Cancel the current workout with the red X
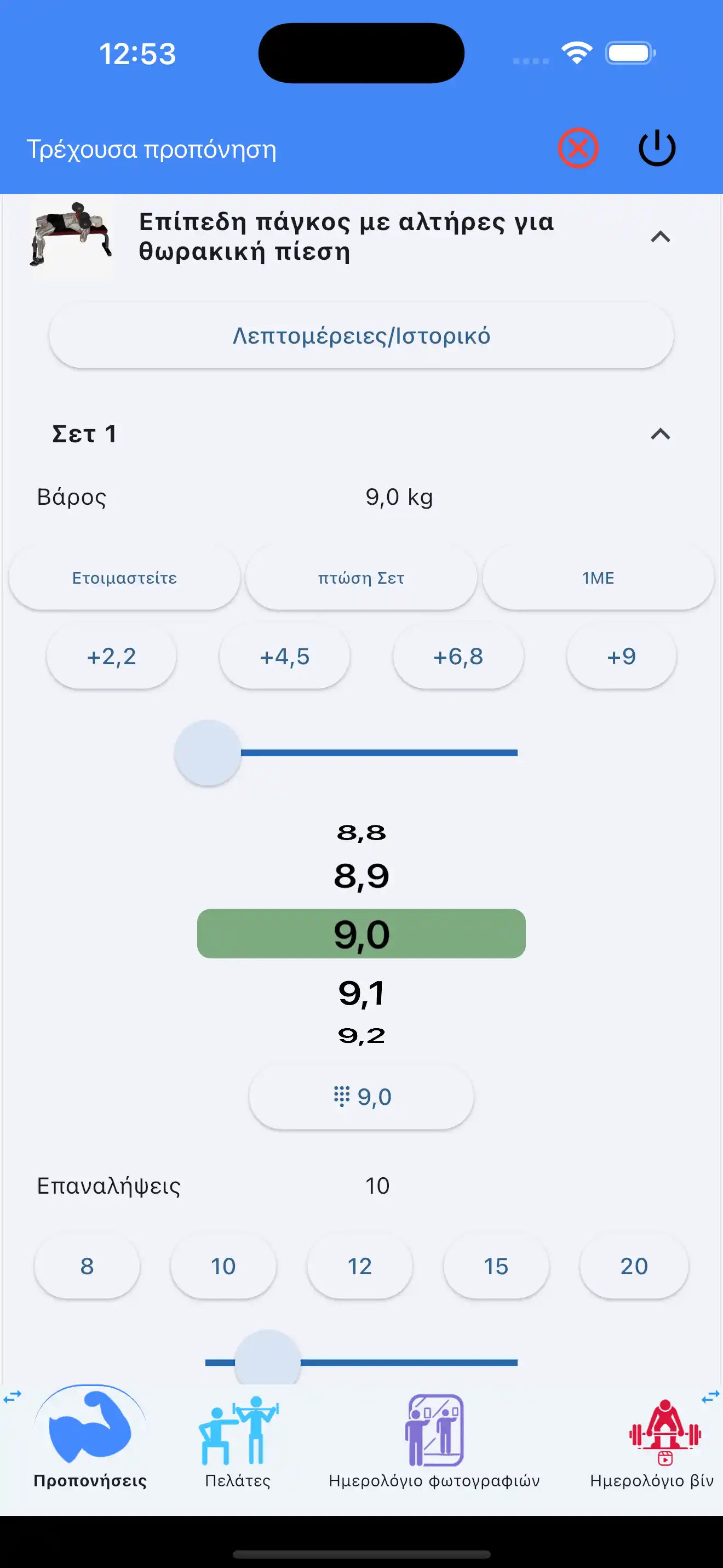This screenshot has height=1568, width=723. (578, 148)
